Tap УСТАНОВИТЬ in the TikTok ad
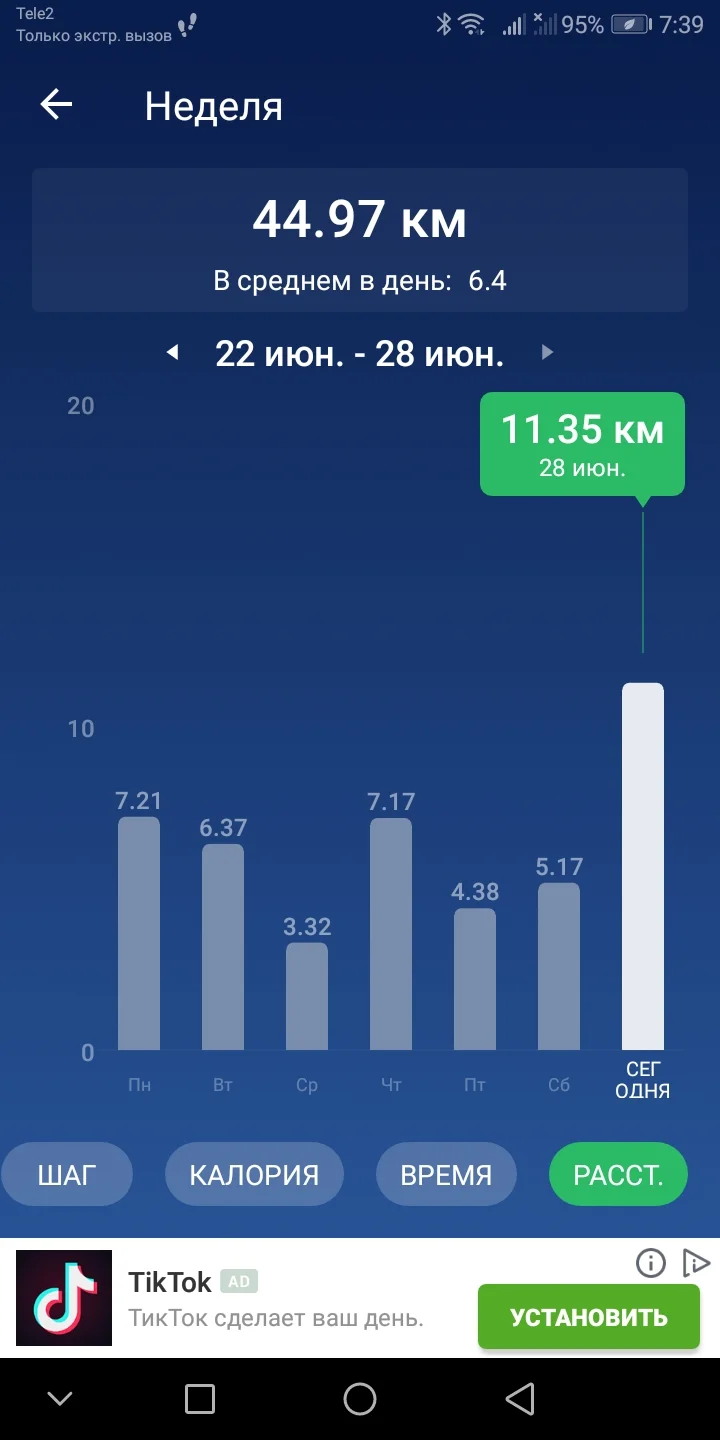This screenshot has height=1440, width=720. (588, 1317)
